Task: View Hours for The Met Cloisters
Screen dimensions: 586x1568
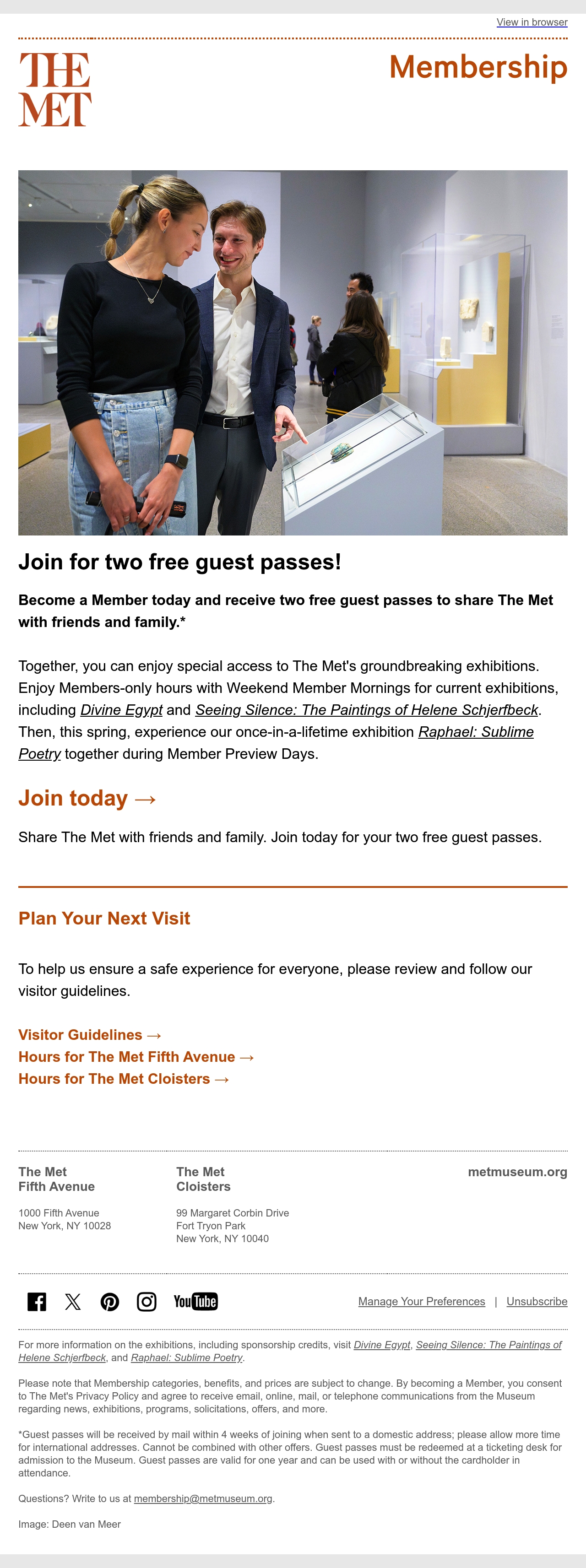Action: (x=124, y=1079)
